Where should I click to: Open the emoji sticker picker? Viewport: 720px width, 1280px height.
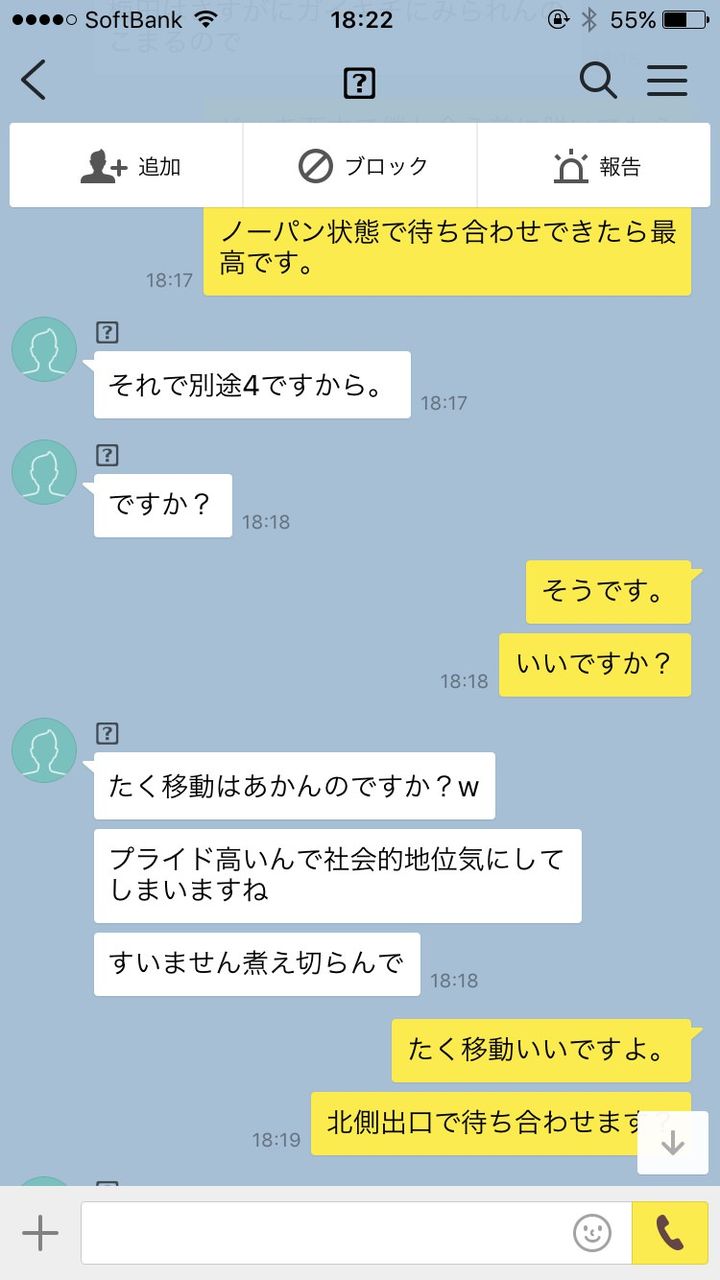(592, 1233)
